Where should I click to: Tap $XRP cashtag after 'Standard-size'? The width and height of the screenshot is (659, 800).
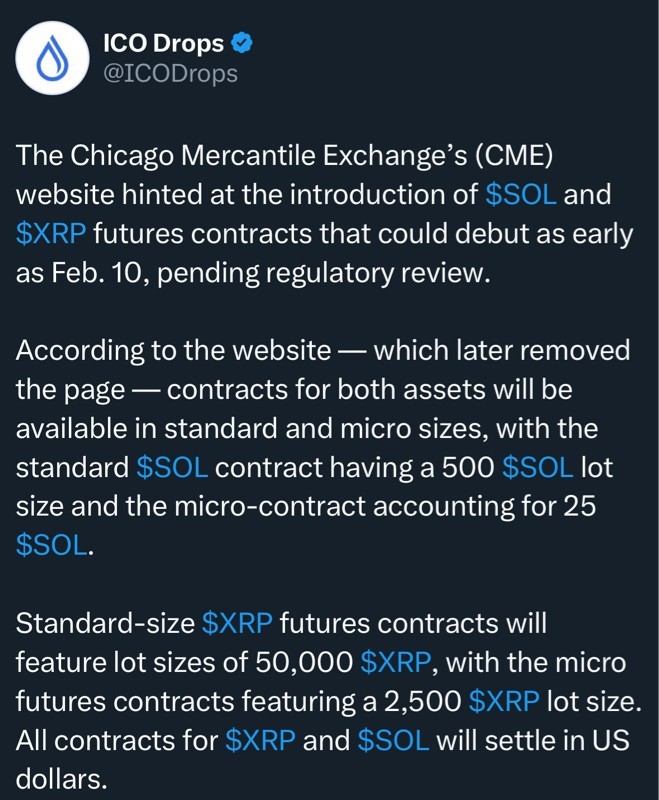coord(237,623)
